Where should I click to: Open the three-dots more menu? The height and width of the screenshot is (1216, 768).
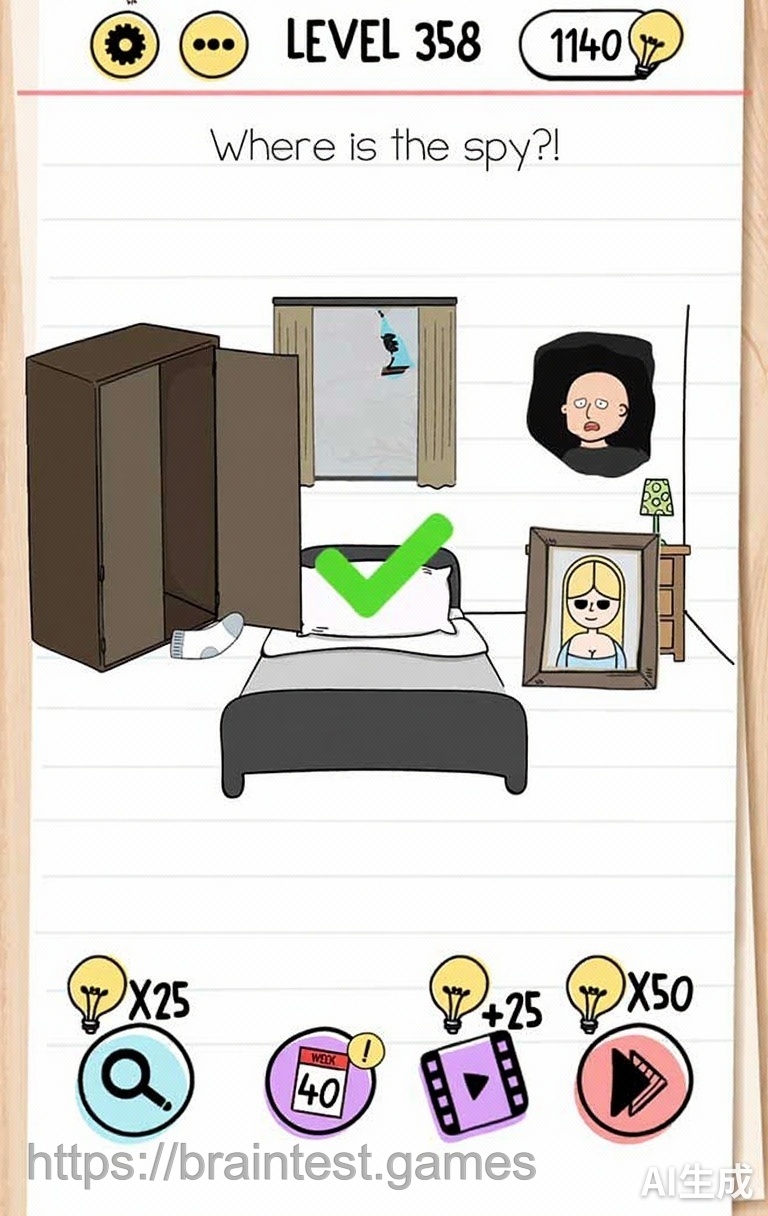pos(213,46)
